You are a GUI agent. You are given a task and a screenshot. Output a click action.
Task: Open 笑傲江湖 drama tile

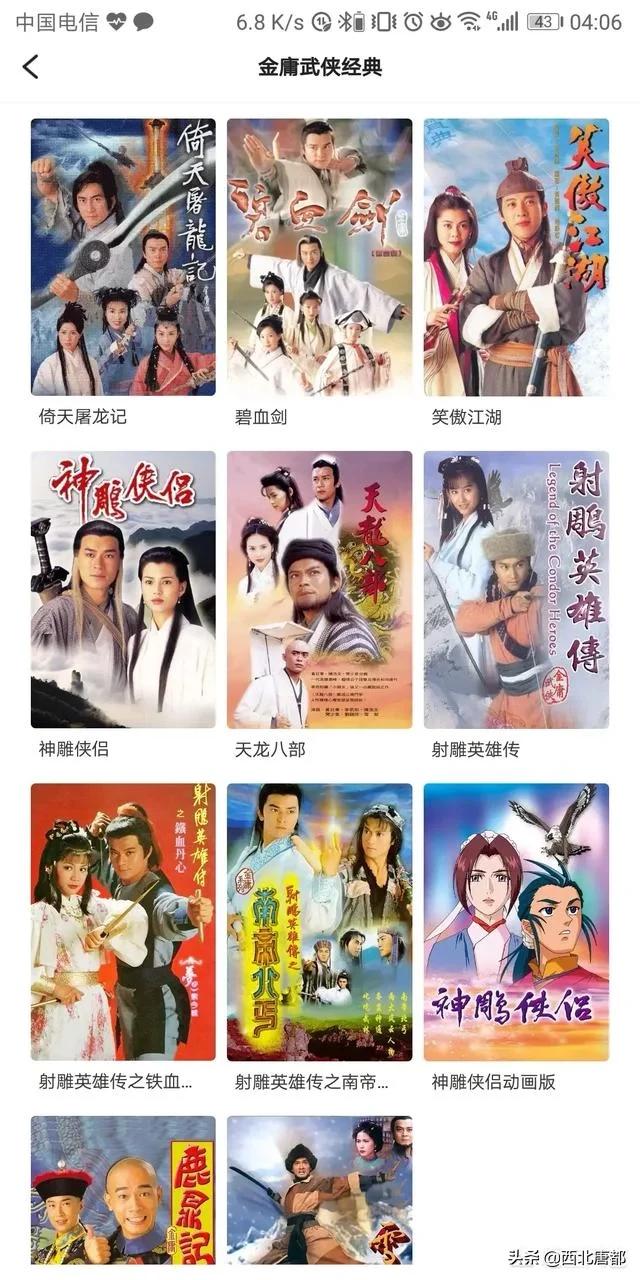pos(516,257)
